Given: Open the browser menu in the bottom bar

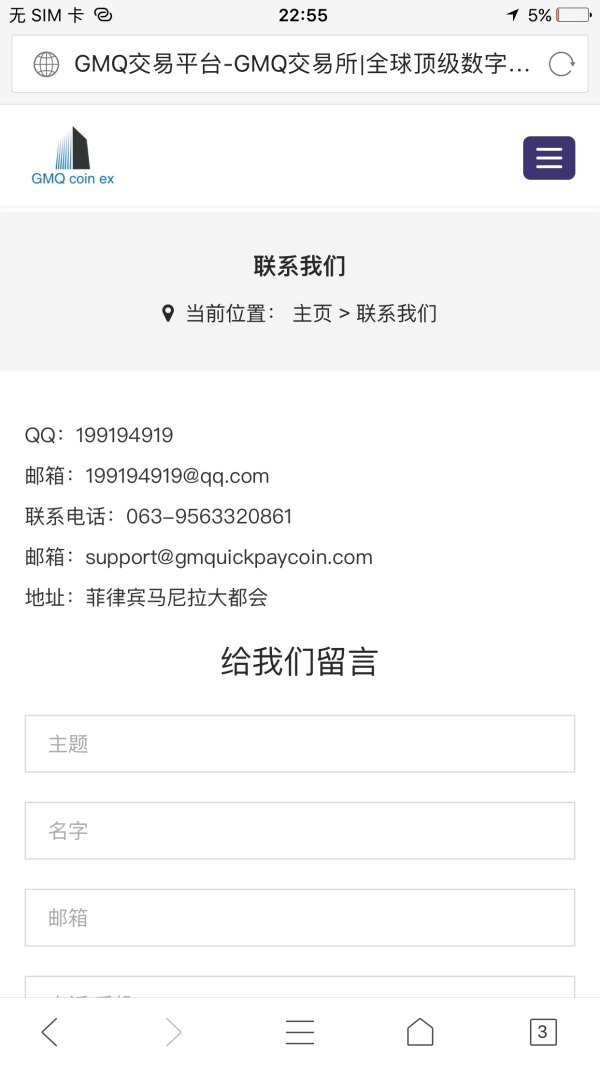Looking at the screenshot, I should point(300,1032).
